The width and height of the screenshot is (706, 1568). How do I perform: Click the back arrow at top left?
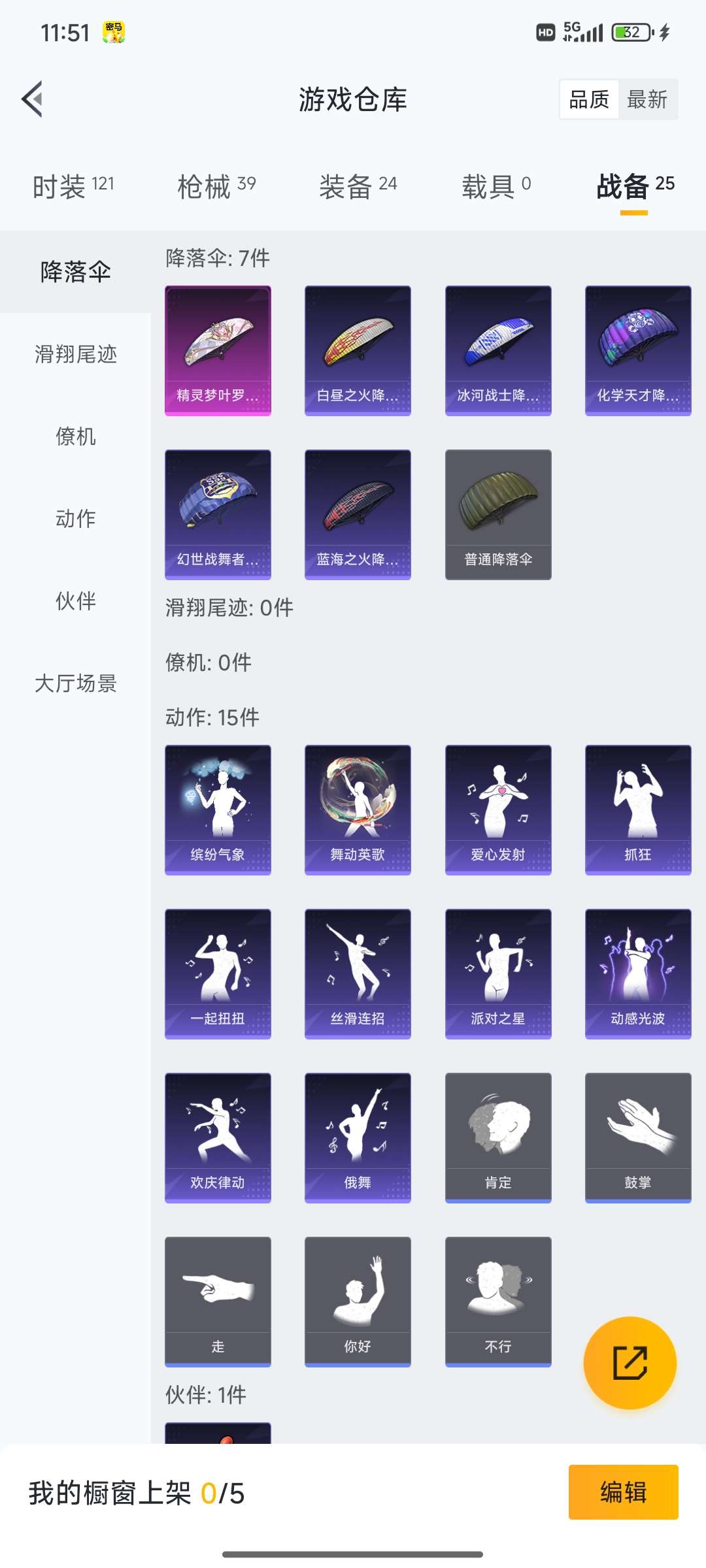click(33, 99)
